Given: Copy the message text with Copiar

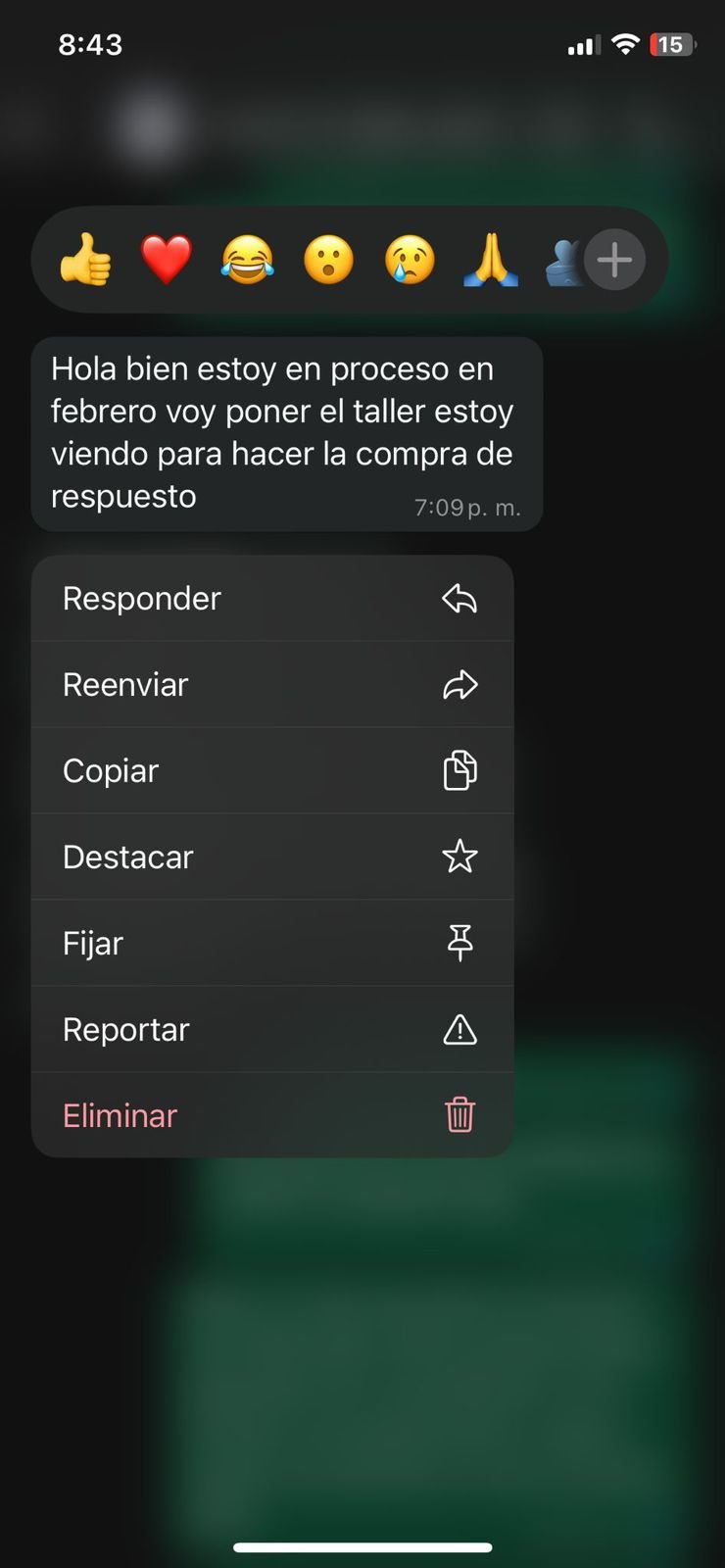Looking at the screenshot, I should [272, 771].
